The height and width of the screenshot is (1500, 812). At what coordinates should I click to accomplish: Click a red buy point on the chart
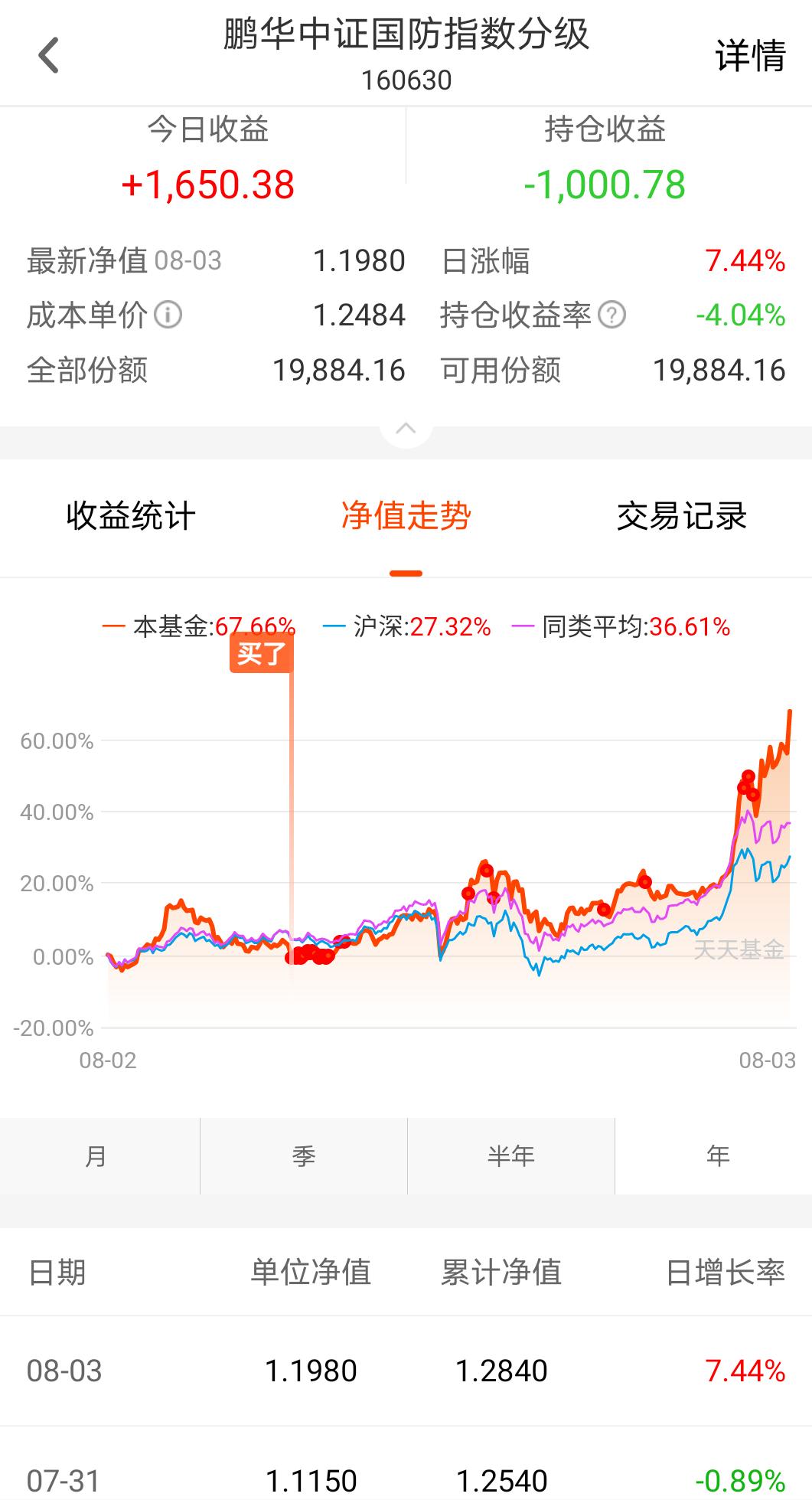(487, 871)
